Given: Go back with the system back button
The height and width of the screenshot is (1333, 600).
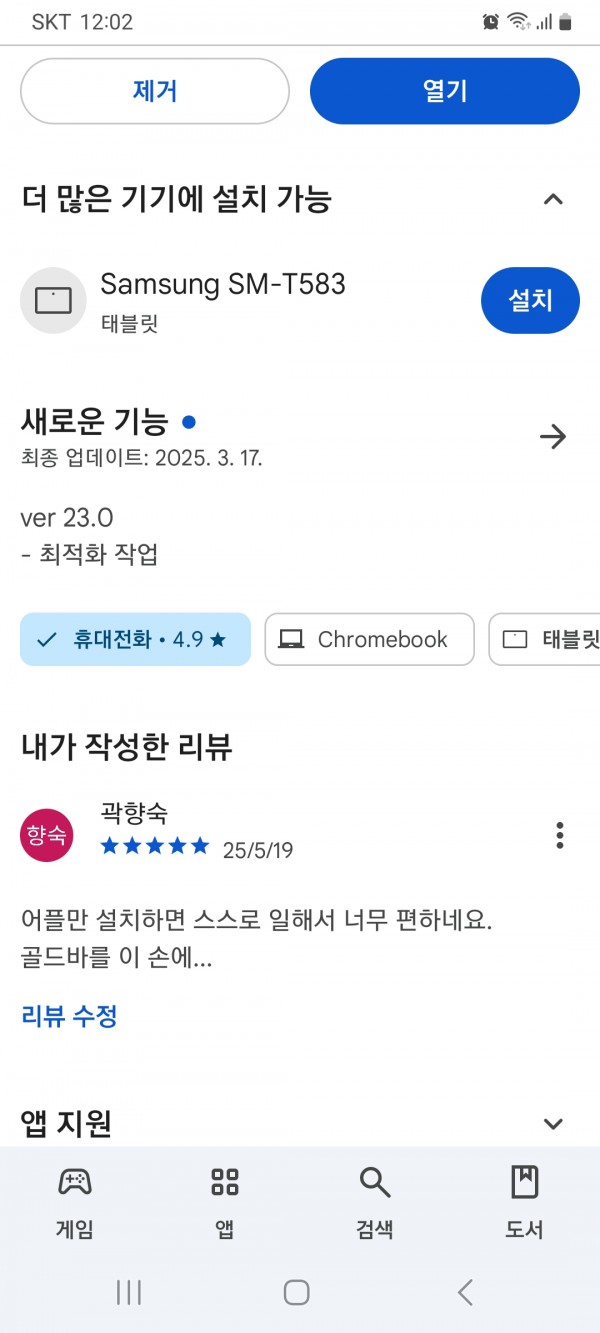Looking at the screenshot, I should (465, 1293).
